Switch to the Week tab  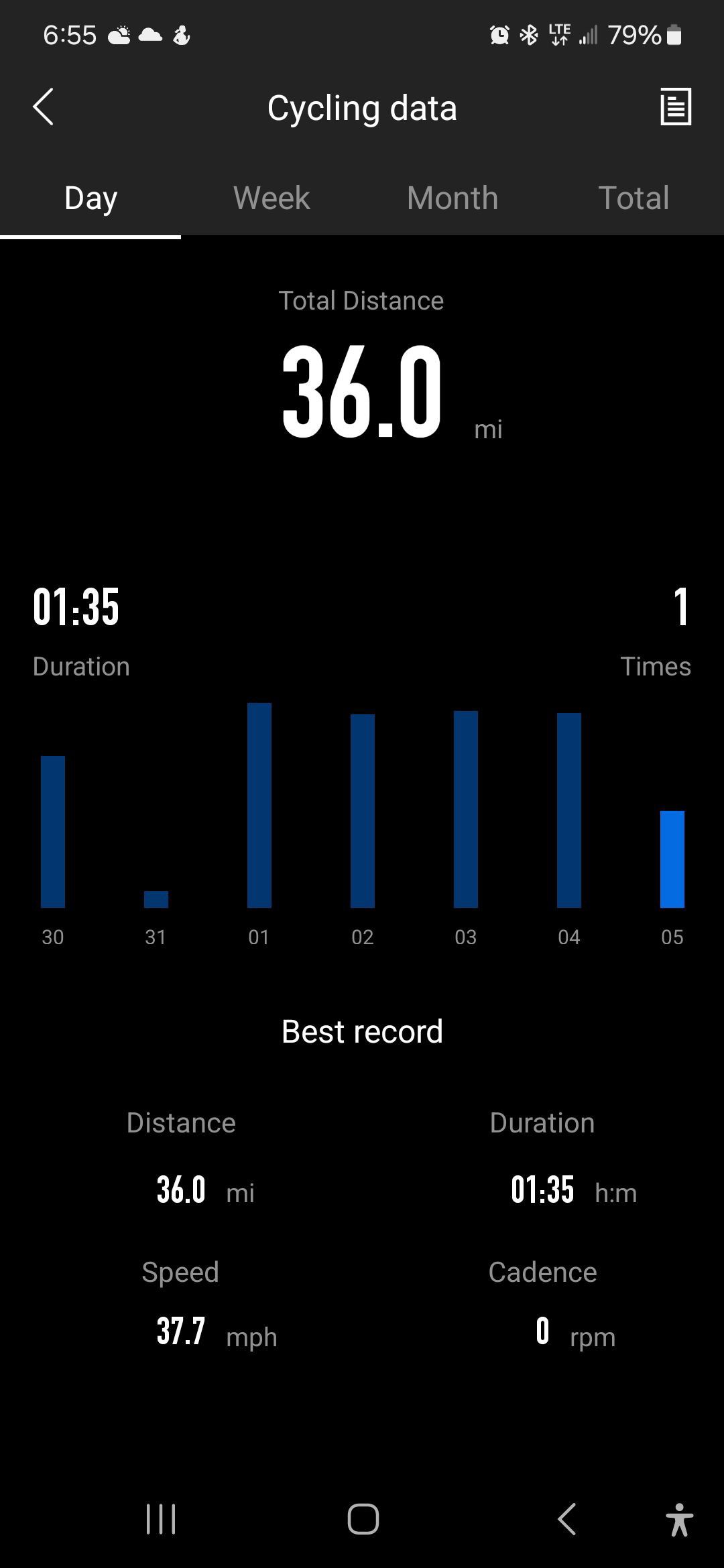271,198
